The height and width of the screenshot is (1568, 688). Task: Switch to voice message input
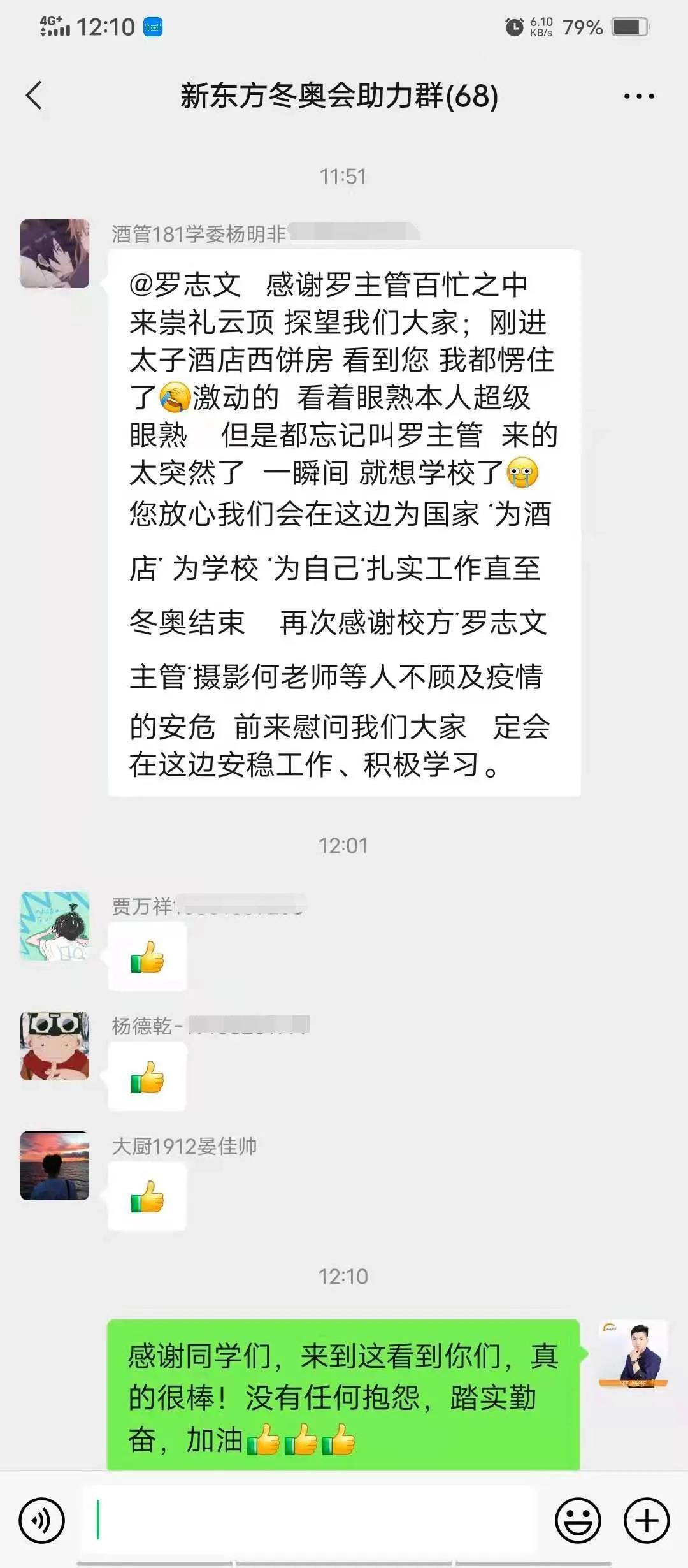click(42, 1520)
